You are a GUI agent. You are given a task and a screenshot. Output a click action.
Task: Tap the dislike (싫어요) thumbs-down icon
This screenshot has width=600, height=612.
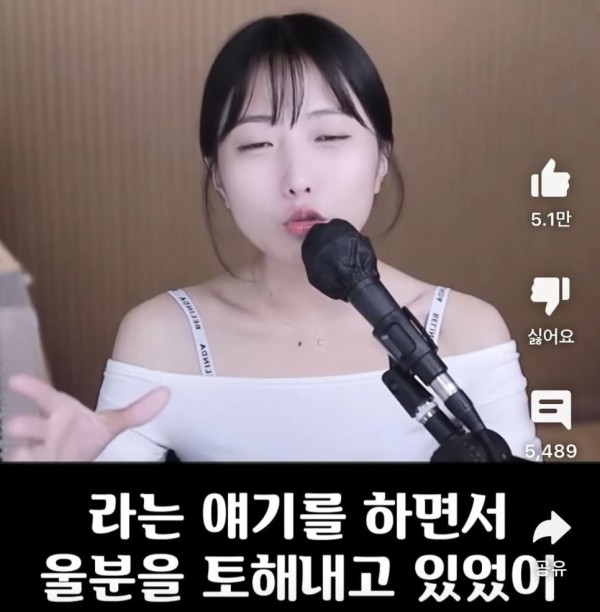[x=550, y=295]
